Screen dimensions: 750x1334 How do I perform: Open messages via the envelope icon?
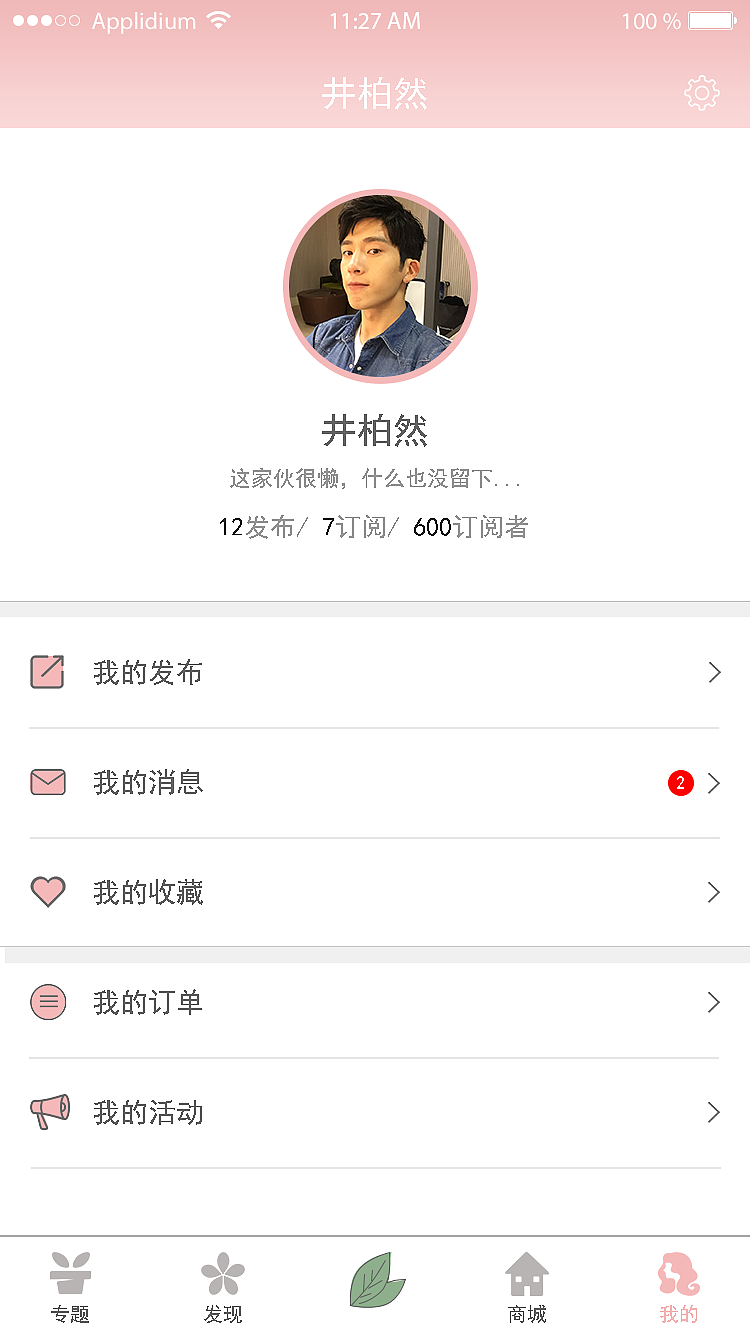pos(47,782)
